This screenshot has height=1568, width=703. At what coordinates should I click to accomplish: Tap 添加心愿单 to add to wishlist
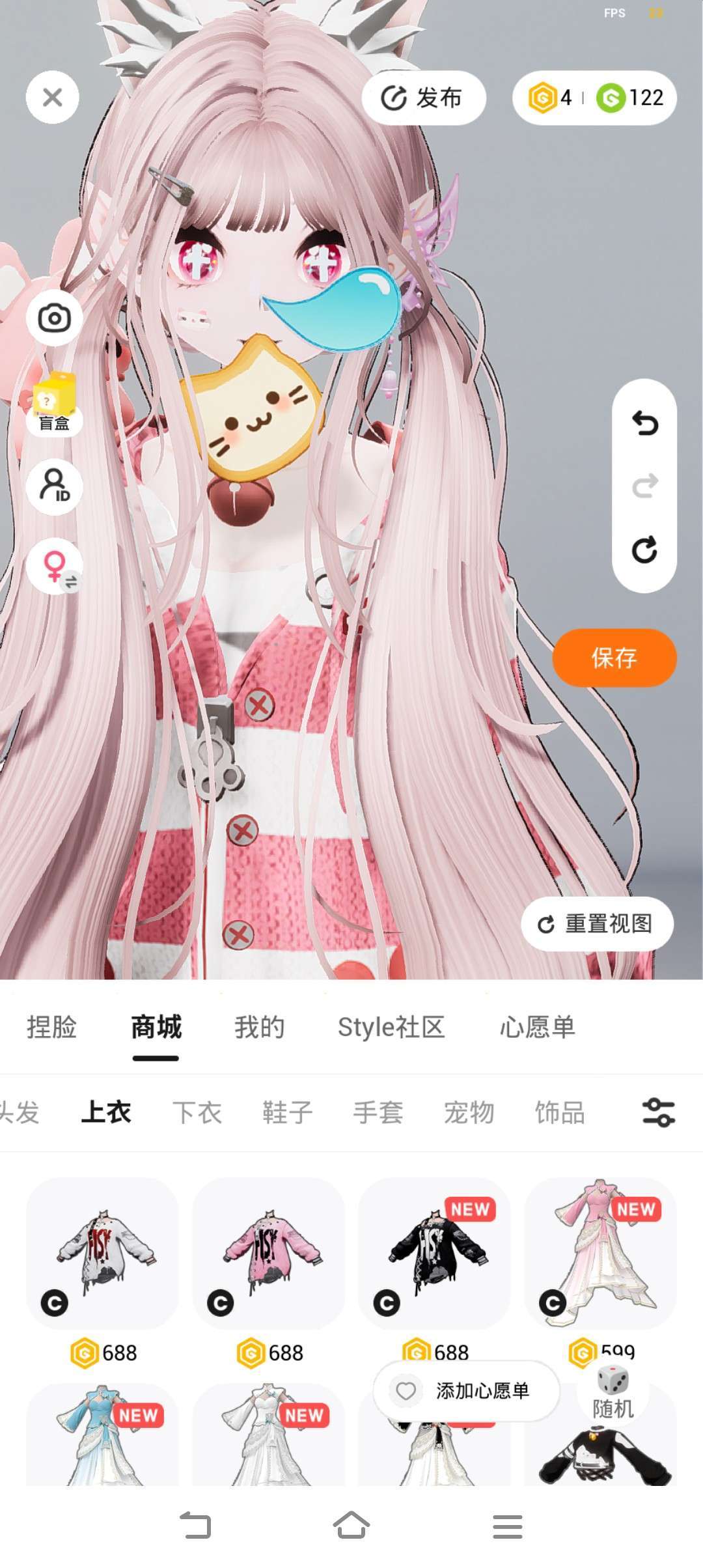(x=466, y=1391)
